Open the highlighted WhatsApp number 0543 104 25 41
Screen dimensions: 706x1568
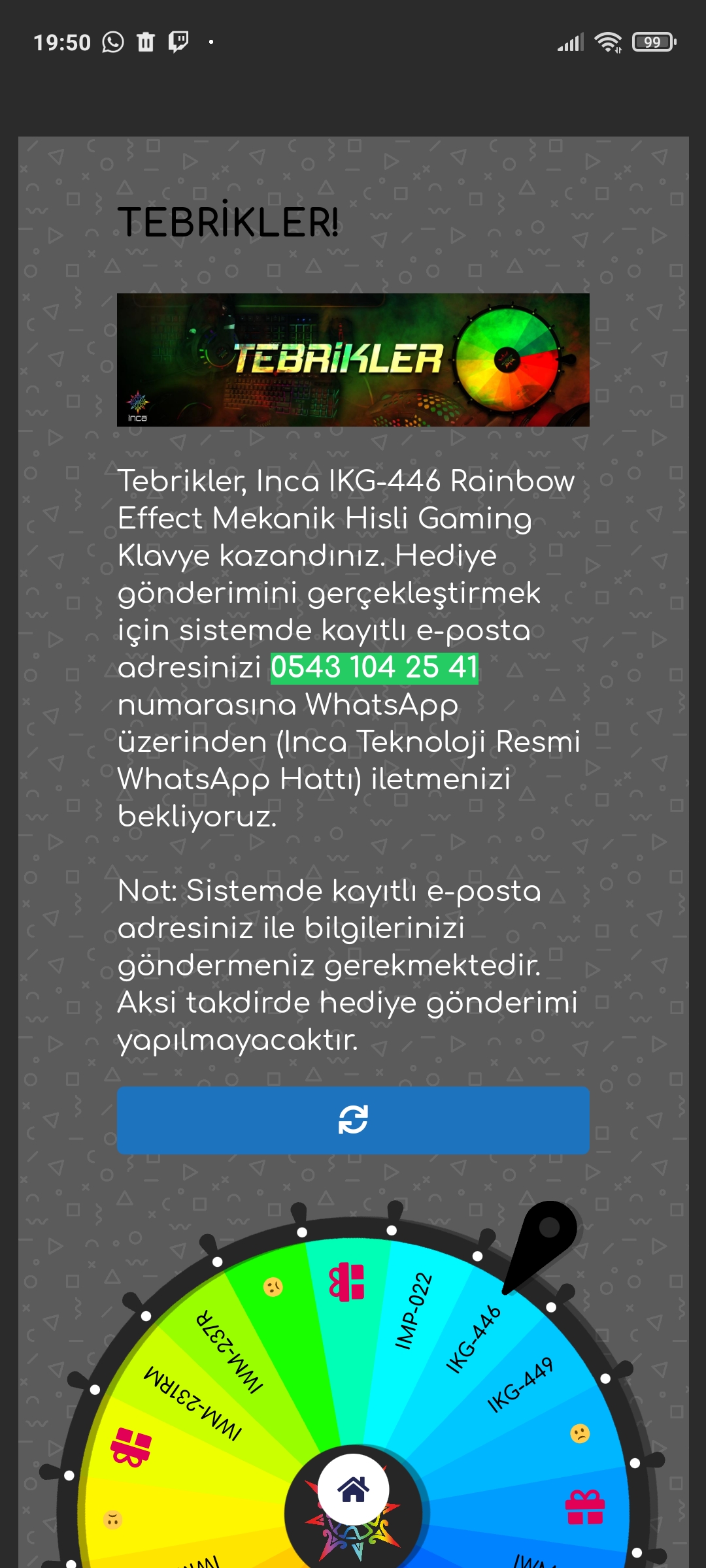coord(375,668)
